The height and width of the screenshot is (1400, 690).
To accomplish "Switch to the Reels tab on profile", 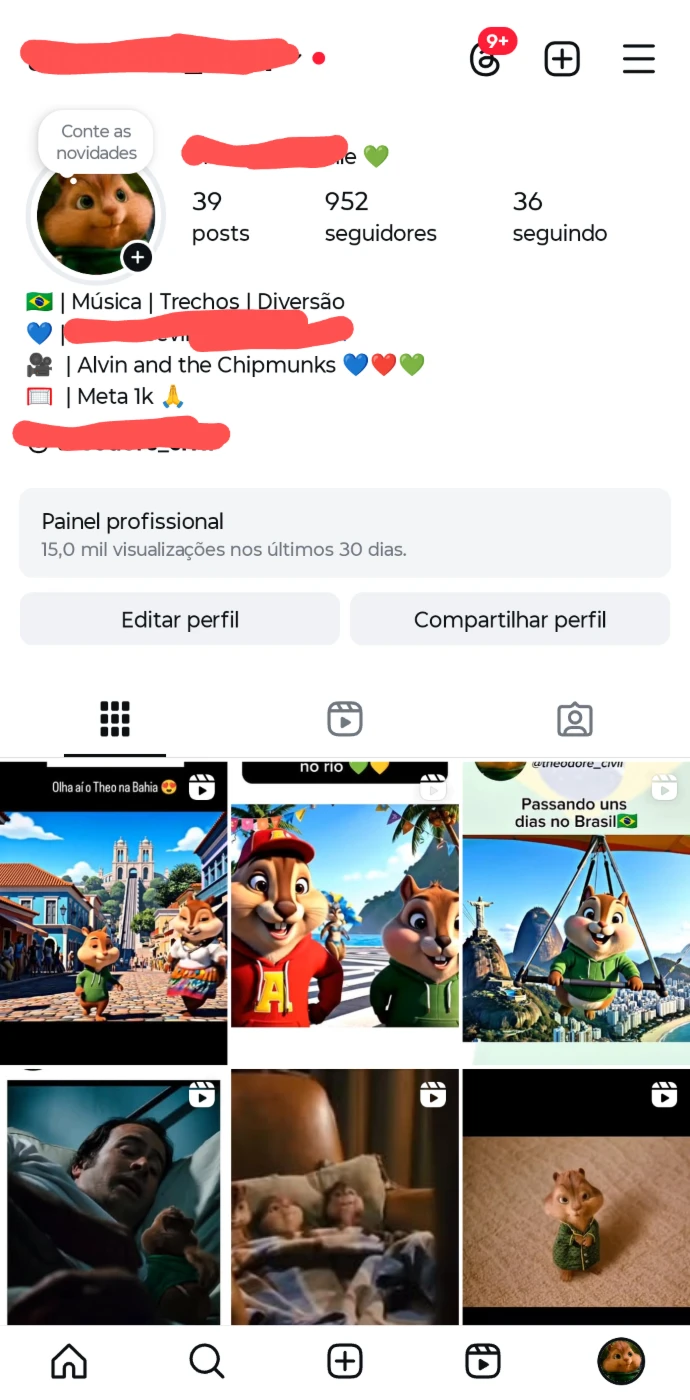I will 345,719.
